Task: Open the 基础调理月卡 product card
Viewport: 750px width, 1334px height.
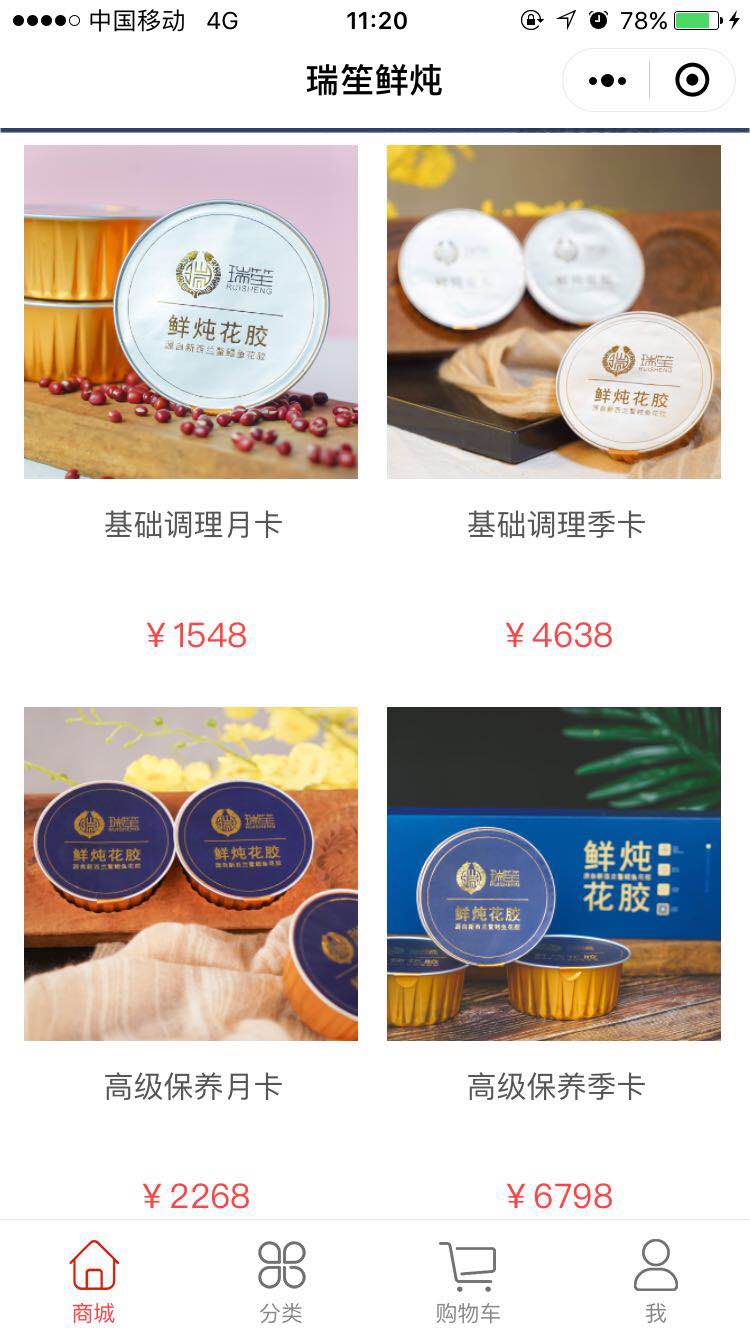Action: point(191,312)
